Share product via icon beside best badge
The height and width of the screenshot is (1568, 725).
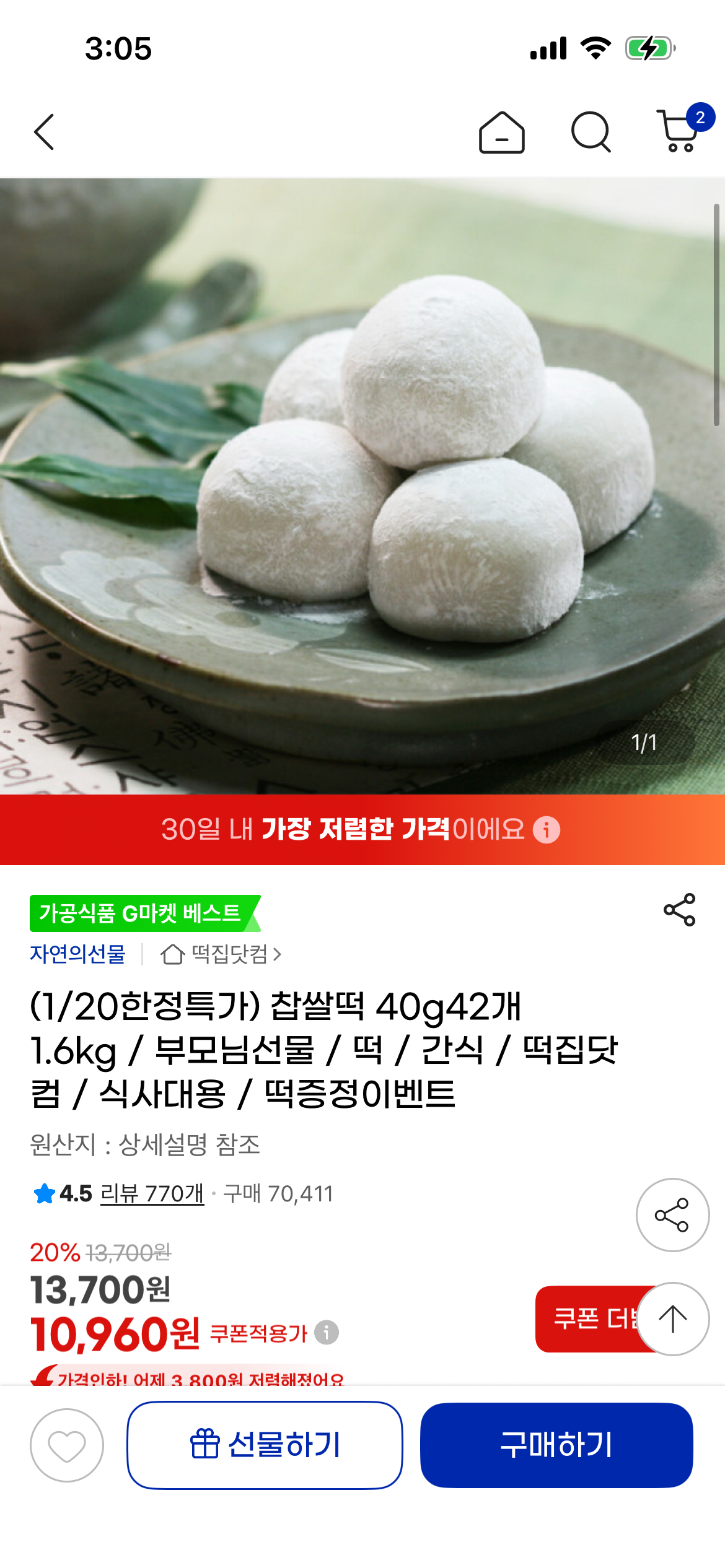click(679, 910)
